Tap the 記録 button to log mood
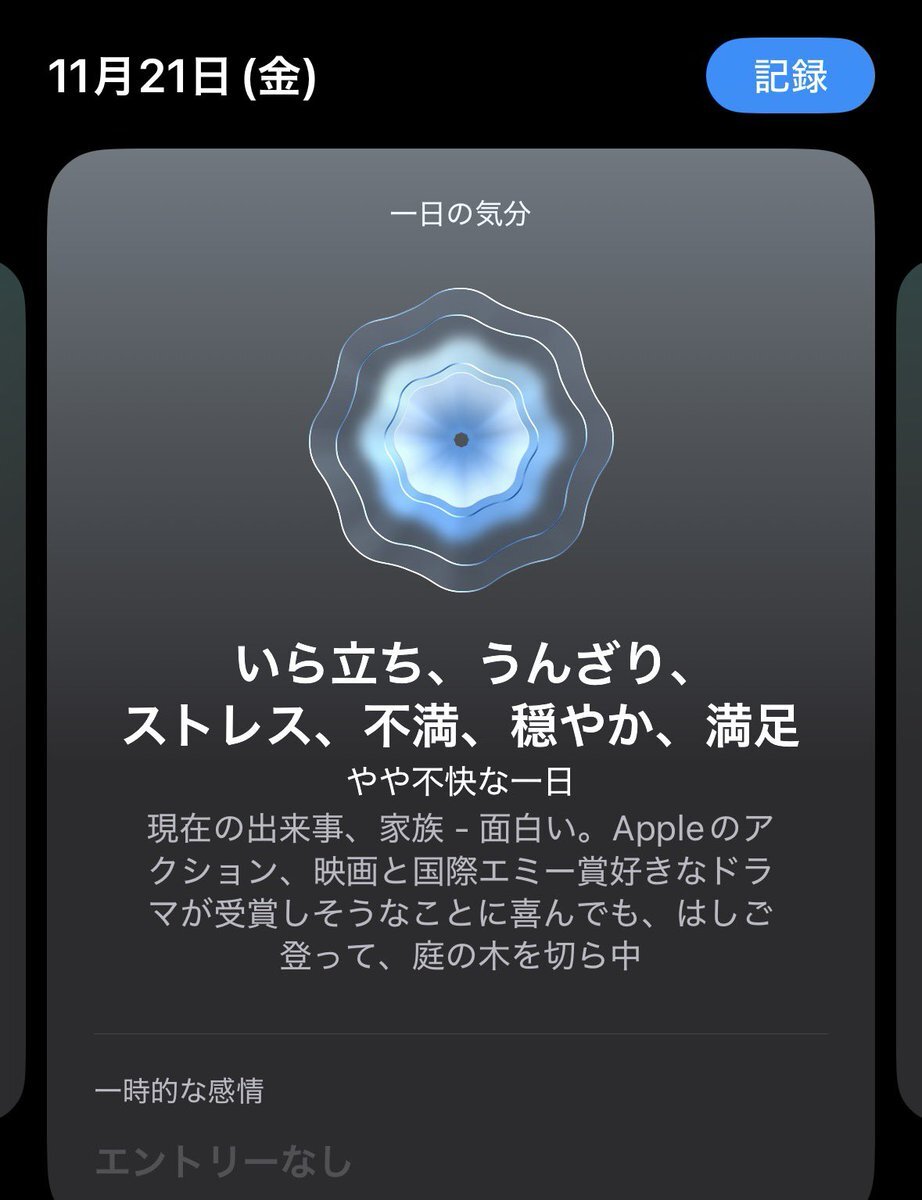The image size is (922, 1200). 790,77
